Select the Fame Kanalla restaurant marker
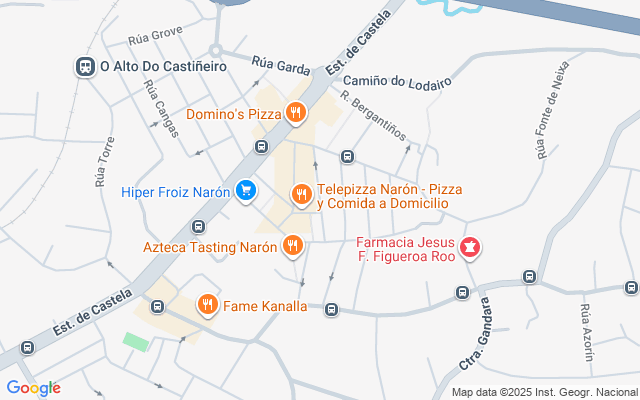 click(208, 305)
